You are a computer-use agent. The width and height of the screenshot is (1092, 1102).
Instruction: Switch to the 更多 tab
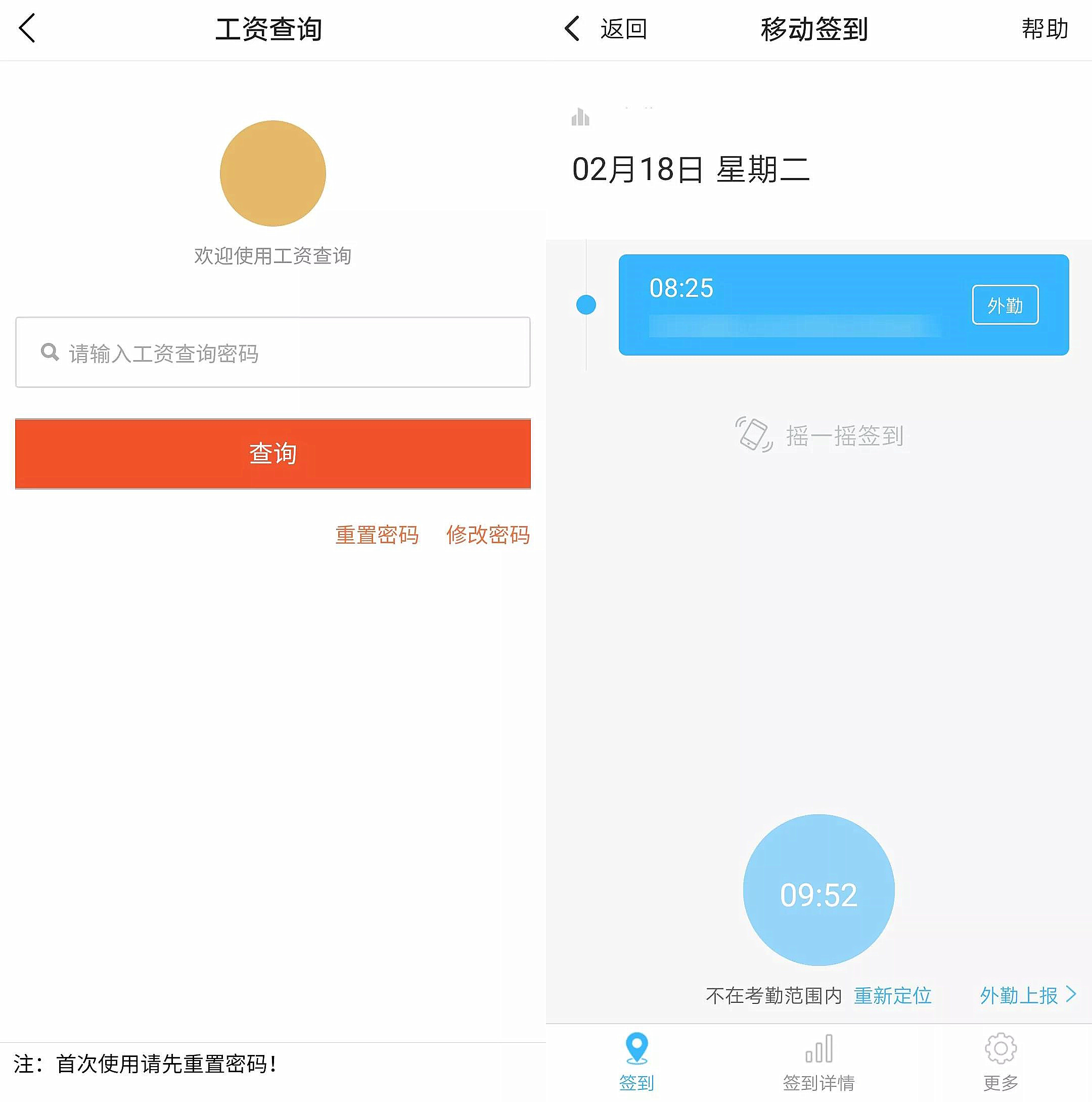click(1000, 1062)
